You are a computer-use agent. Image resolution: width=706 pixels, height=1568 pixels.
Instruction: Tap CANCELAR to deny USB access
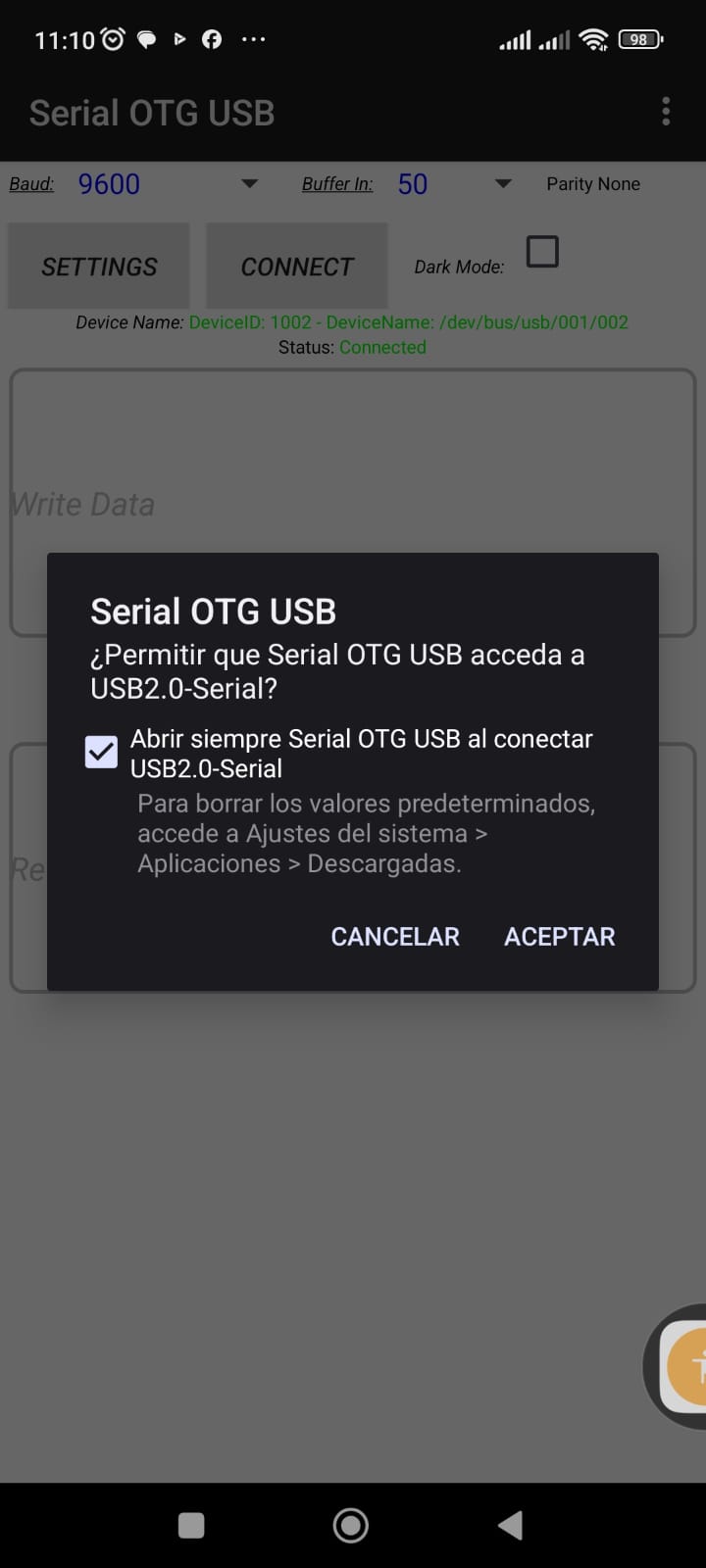pos(395,936)
